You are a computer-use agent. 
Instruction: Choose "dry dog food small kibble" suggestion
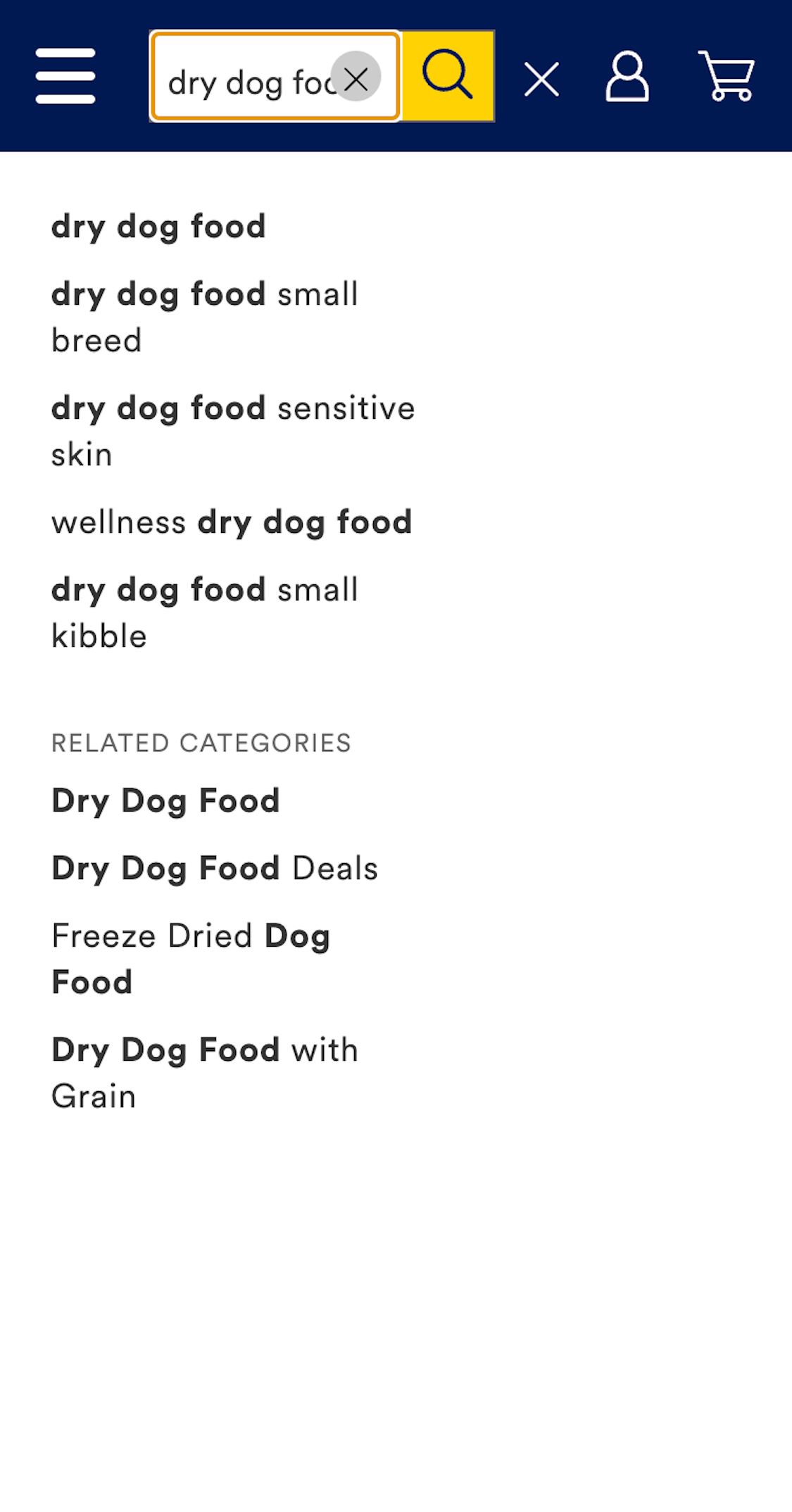tap(204, 612)
